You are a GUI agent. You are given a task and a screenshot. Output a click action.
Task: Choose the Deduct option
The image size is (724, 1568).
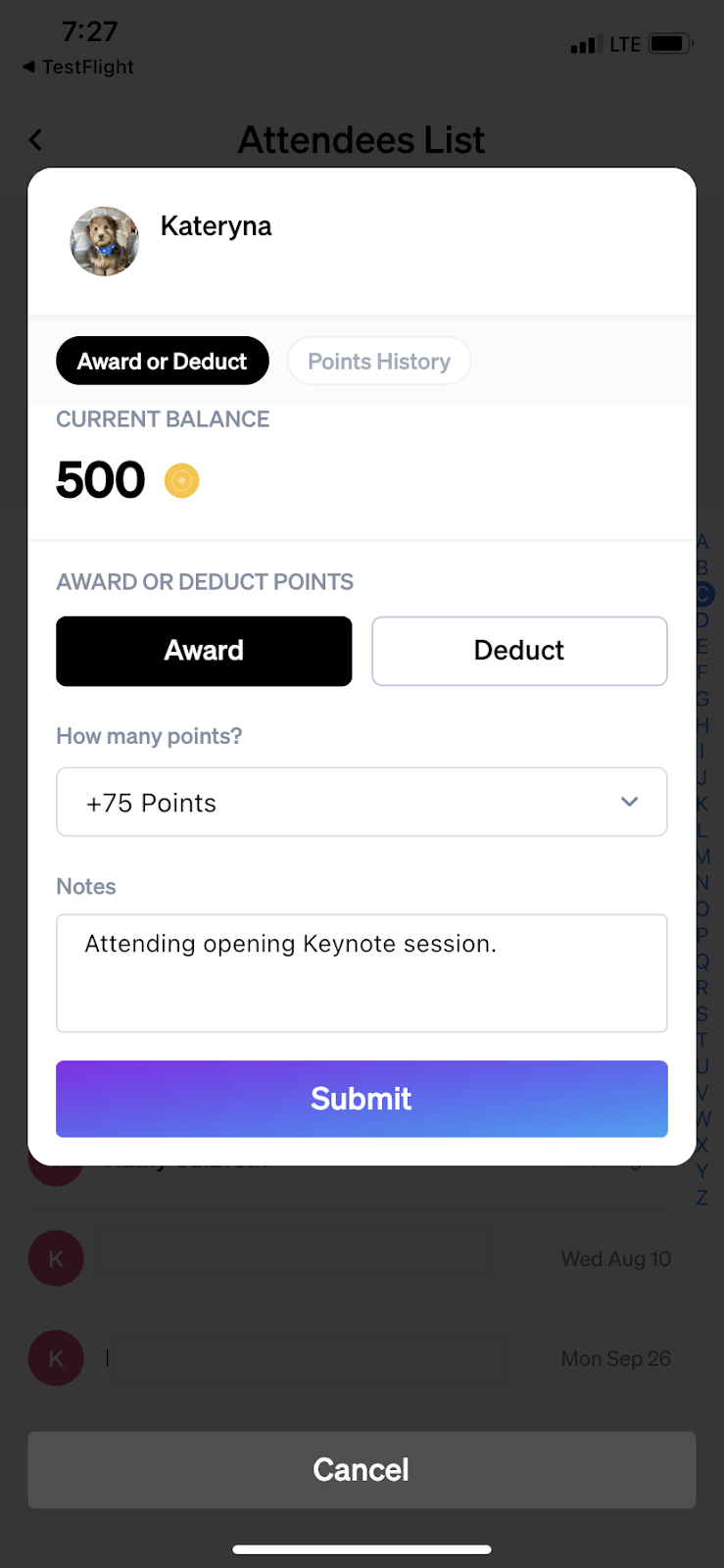tap(519, 651)
